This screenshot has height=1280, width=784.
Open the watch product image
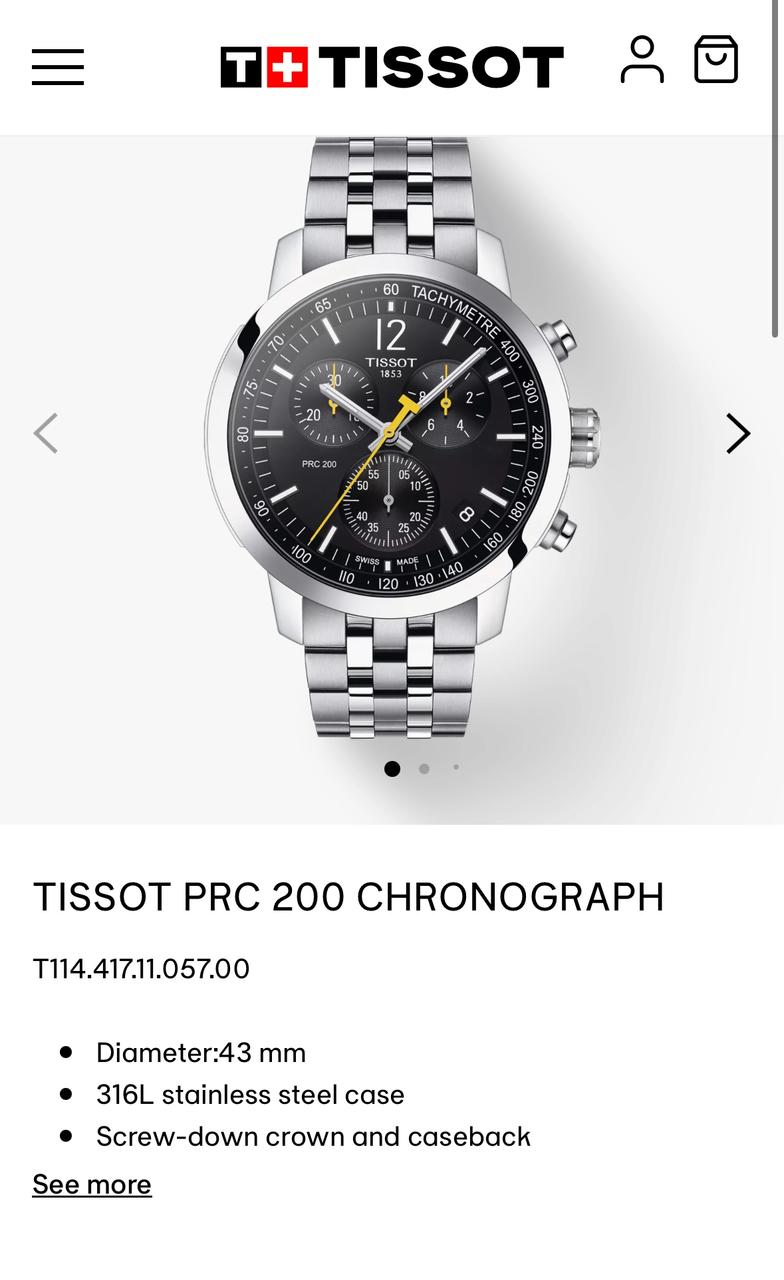point(402,438)
